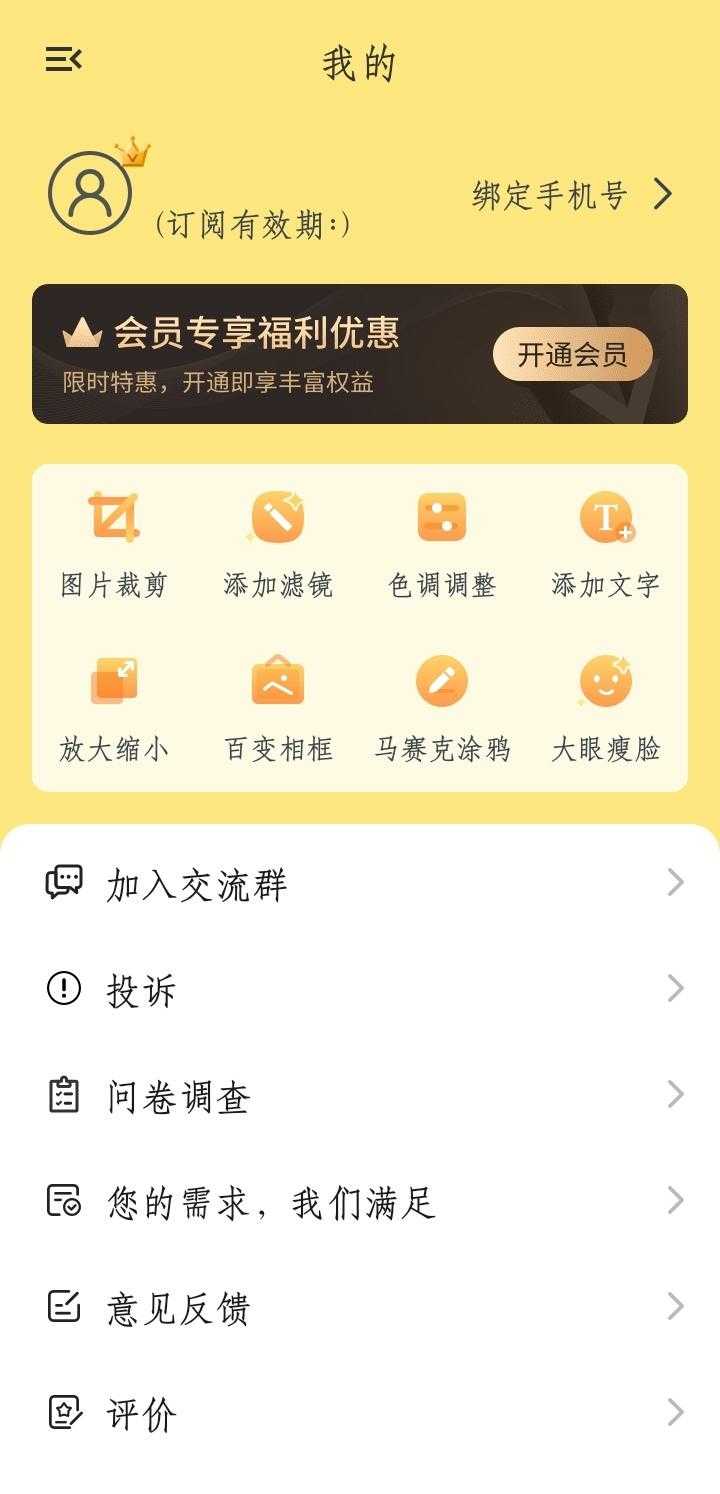The height and width of the screenshot is (1494, 720).
Task: Select 色调调整 tool
Action: pos(442,545)
